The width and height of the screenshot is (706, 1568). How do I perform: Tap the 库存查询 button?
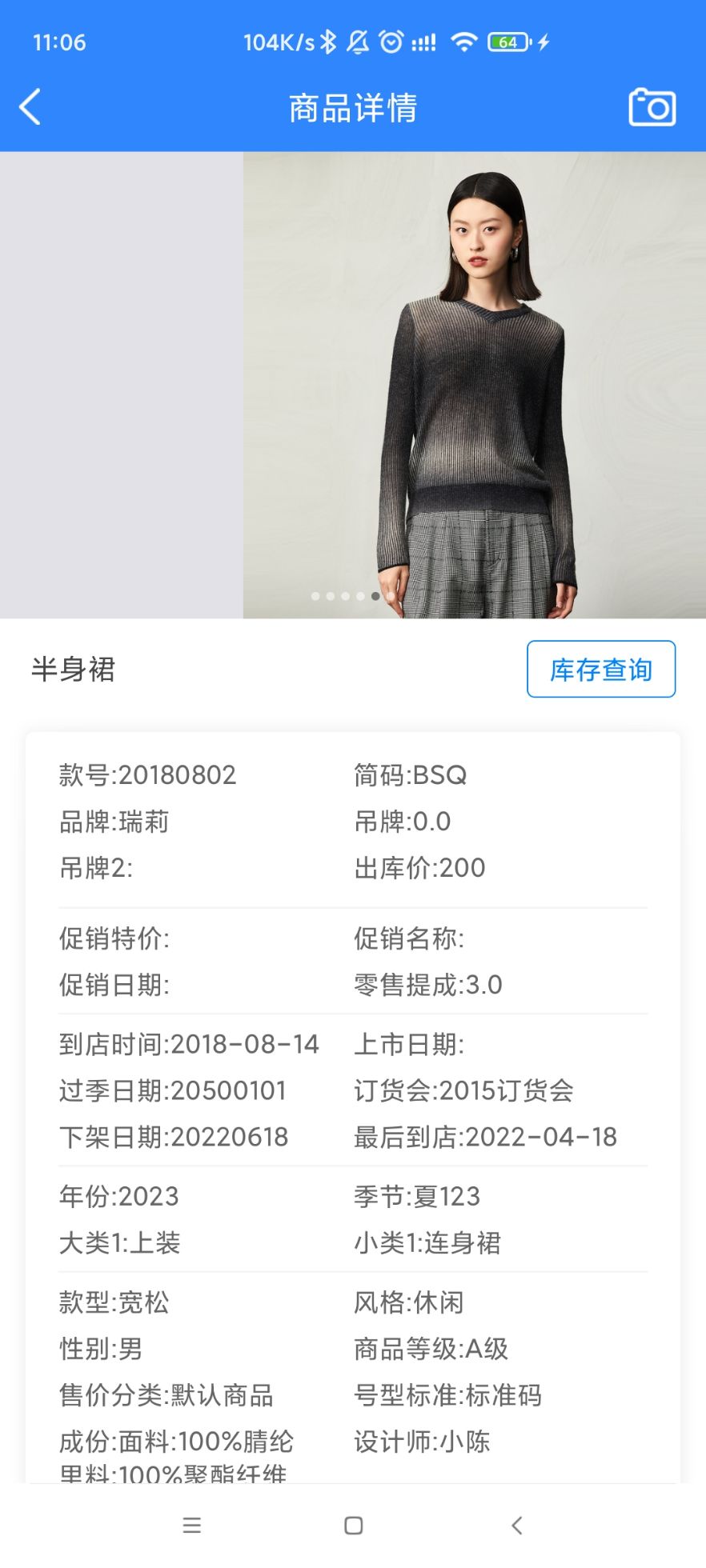click(600, 670)
